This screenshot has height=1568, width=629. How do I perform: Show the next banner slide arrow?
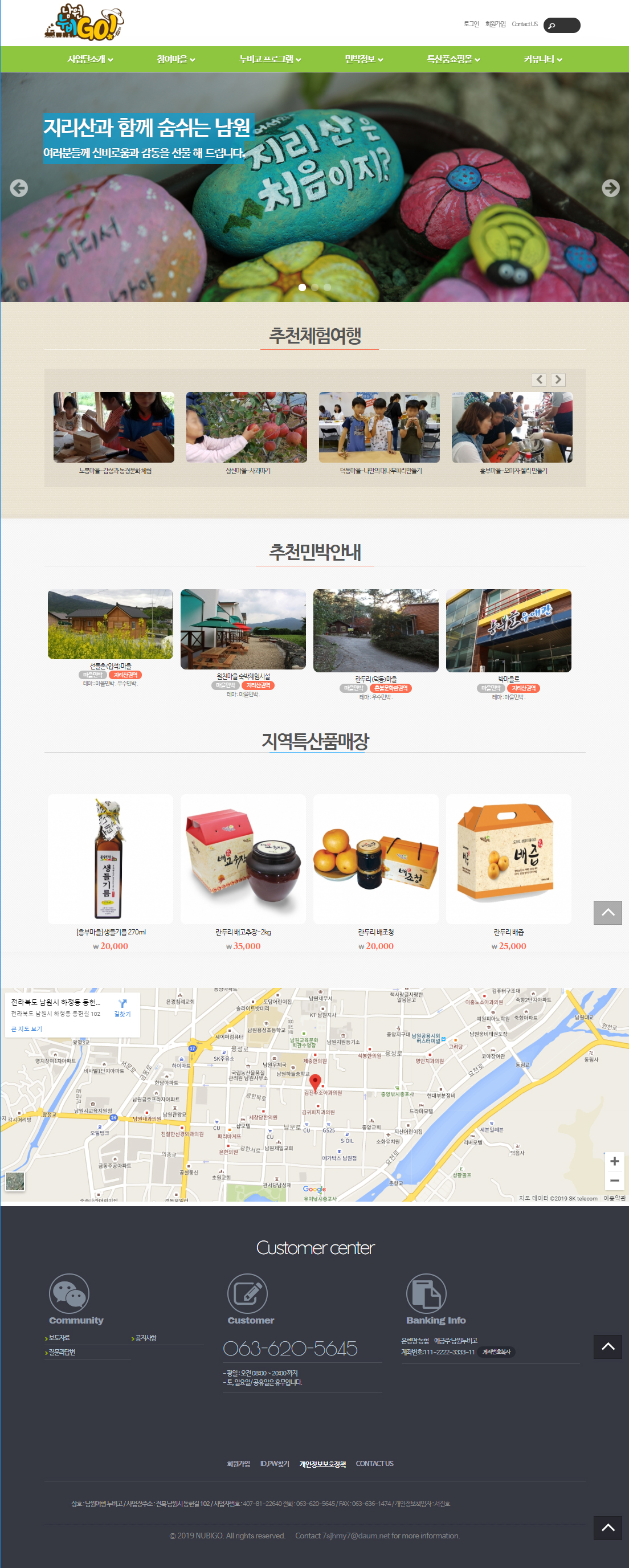pos(610,188)
